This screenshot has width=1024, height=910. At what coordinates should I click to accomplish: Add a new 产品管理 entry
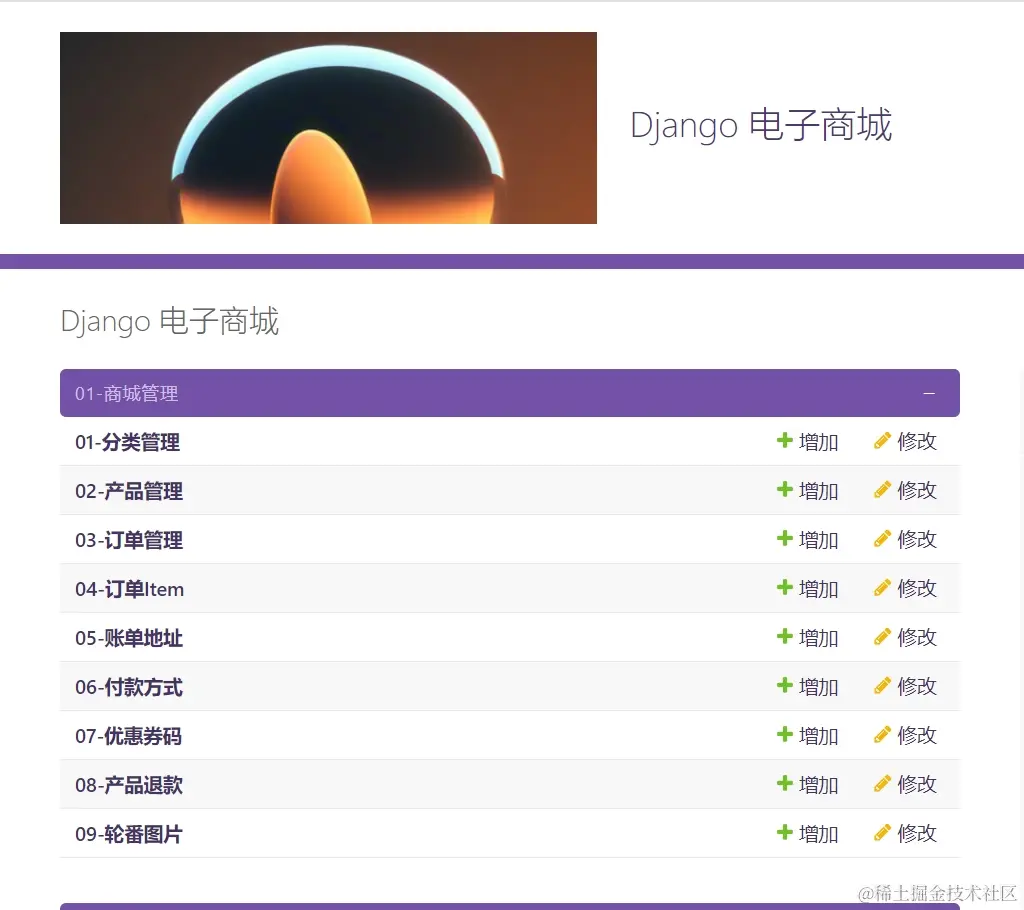coord(808,491)
